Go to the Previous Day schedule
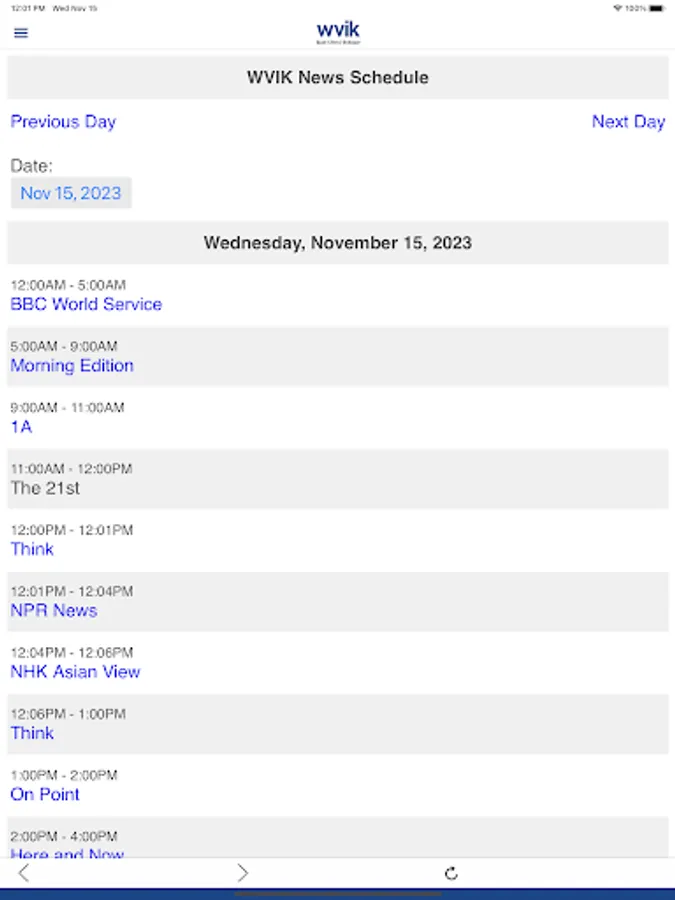The height and width of the screenshot is (900, 675). (63, 122)
